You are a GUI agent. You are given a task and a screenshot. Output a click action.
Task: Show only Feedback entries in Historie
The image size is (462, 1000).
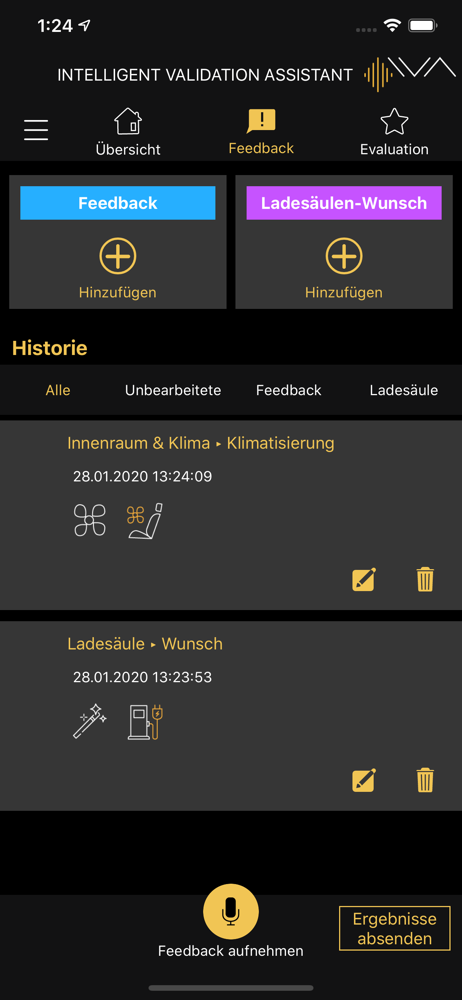(x=288, y=390)
